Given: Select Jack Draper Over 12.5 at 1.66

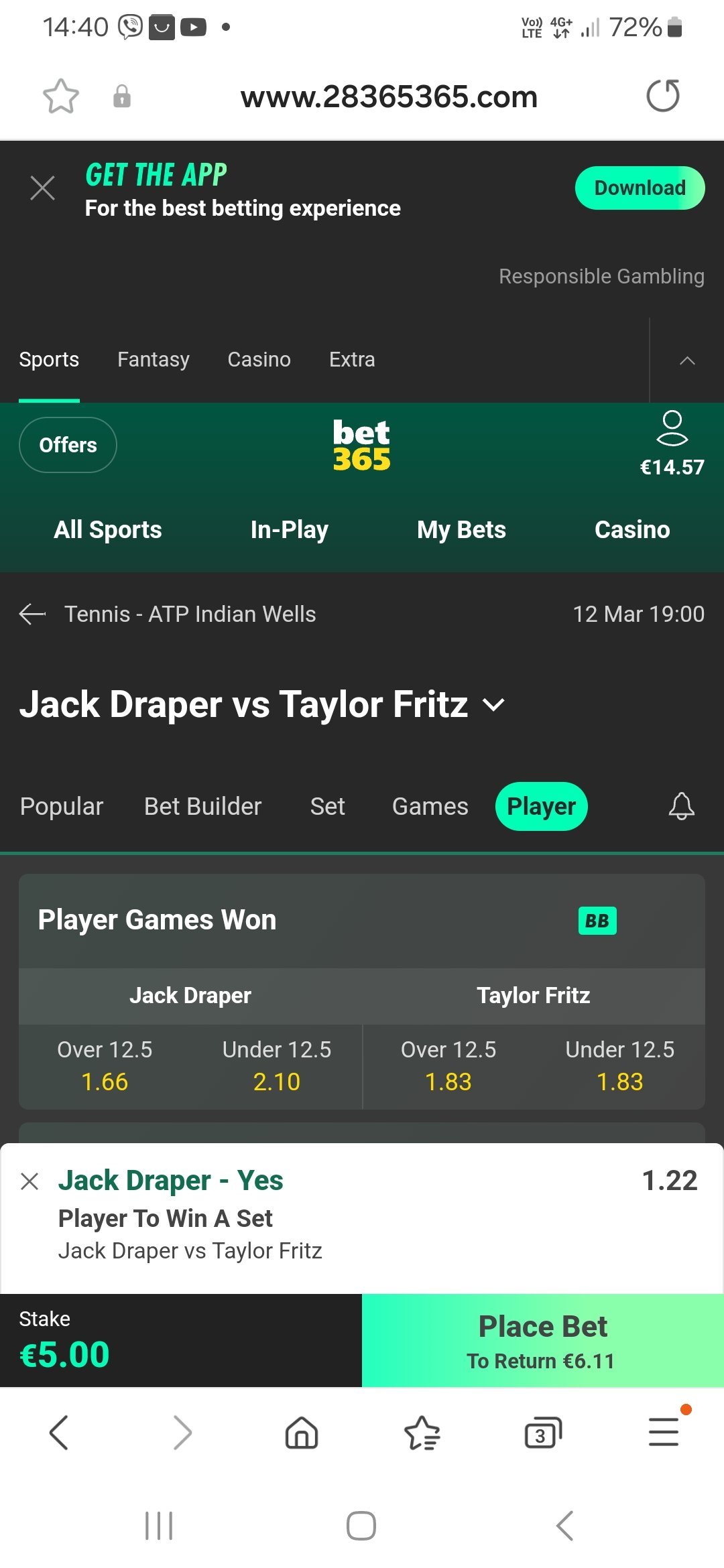Looking at the screenshot, I should point(105,1066).
